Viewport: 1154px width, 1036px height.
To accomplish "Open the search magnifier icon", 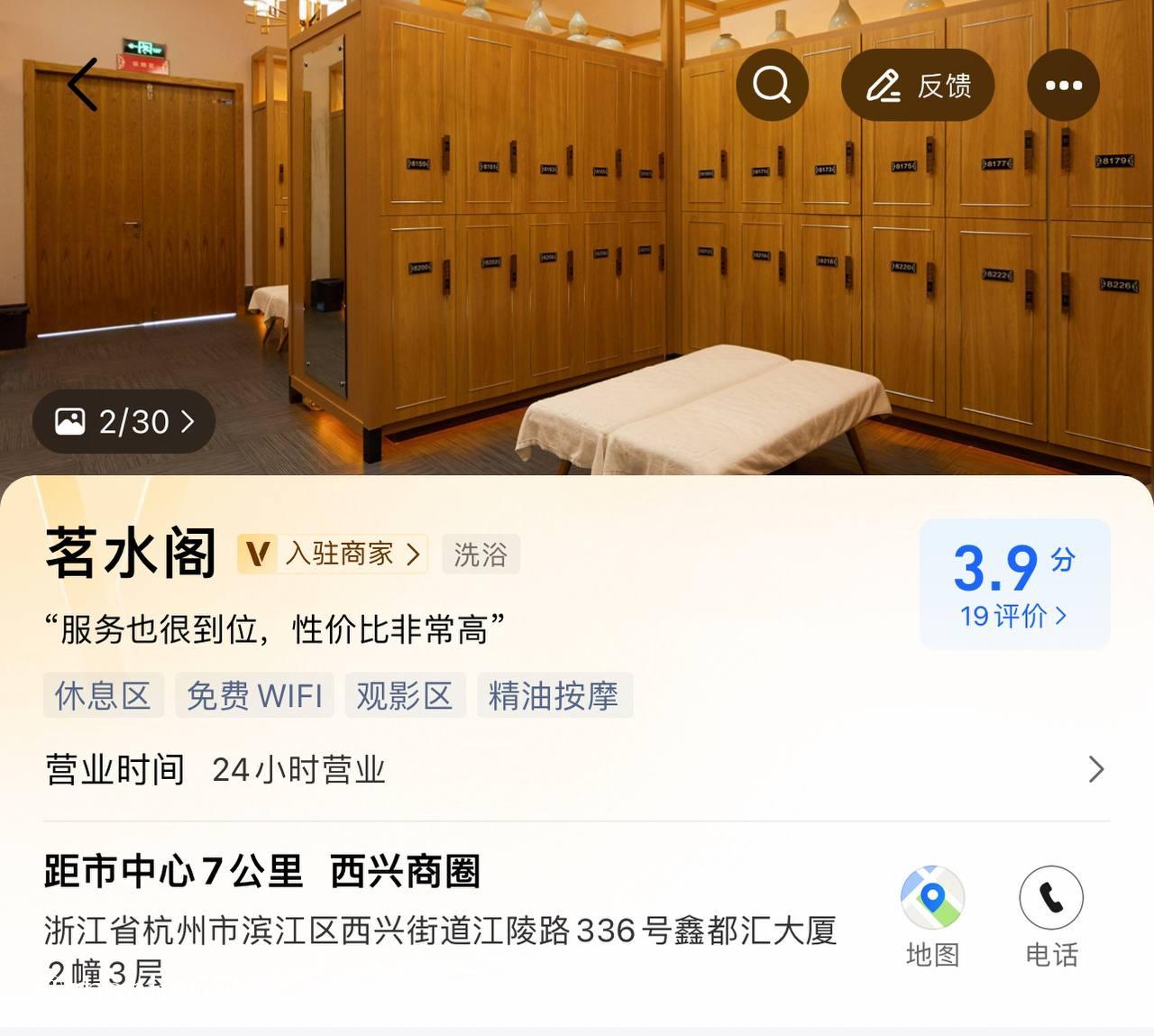I will [772, 86].
